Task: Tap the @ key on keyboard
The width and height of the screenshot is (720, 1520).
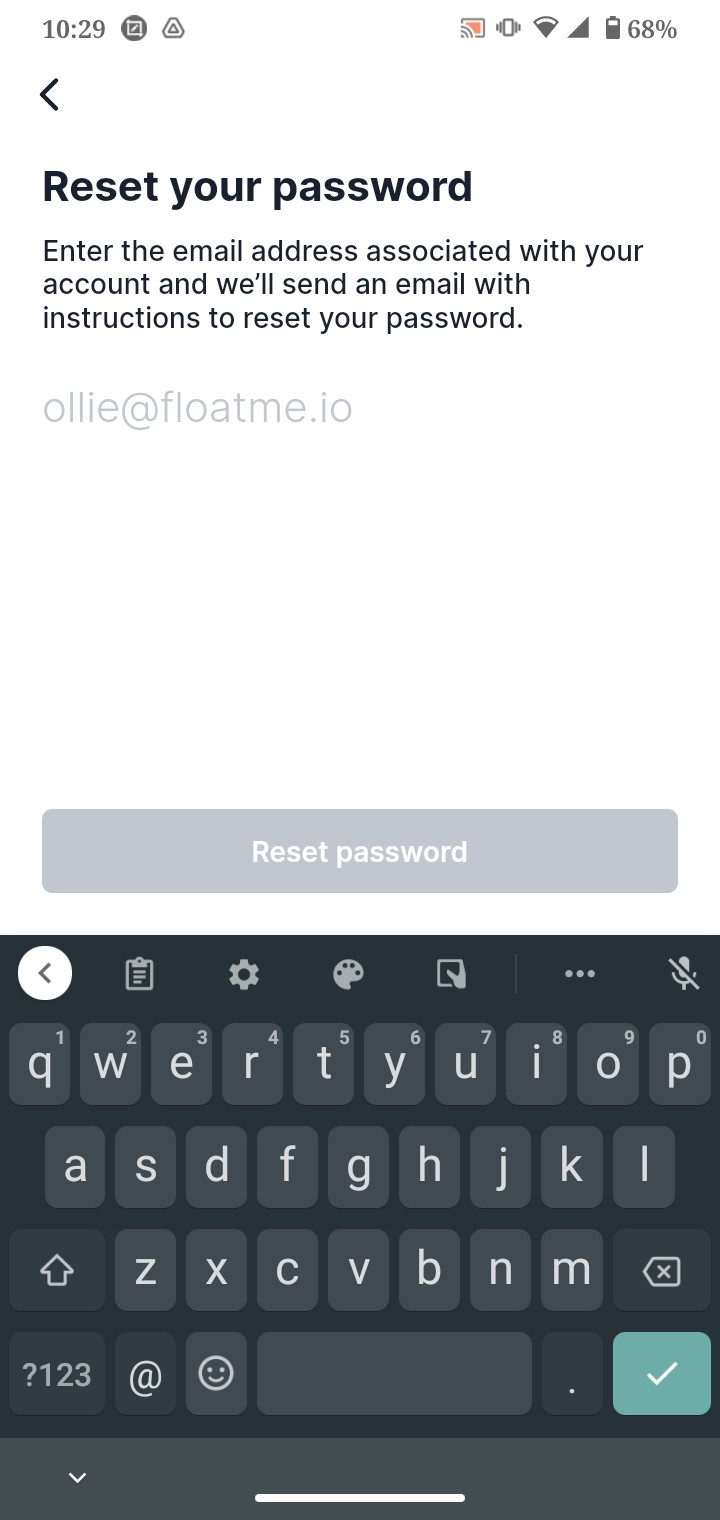Action: [145, 1373]
